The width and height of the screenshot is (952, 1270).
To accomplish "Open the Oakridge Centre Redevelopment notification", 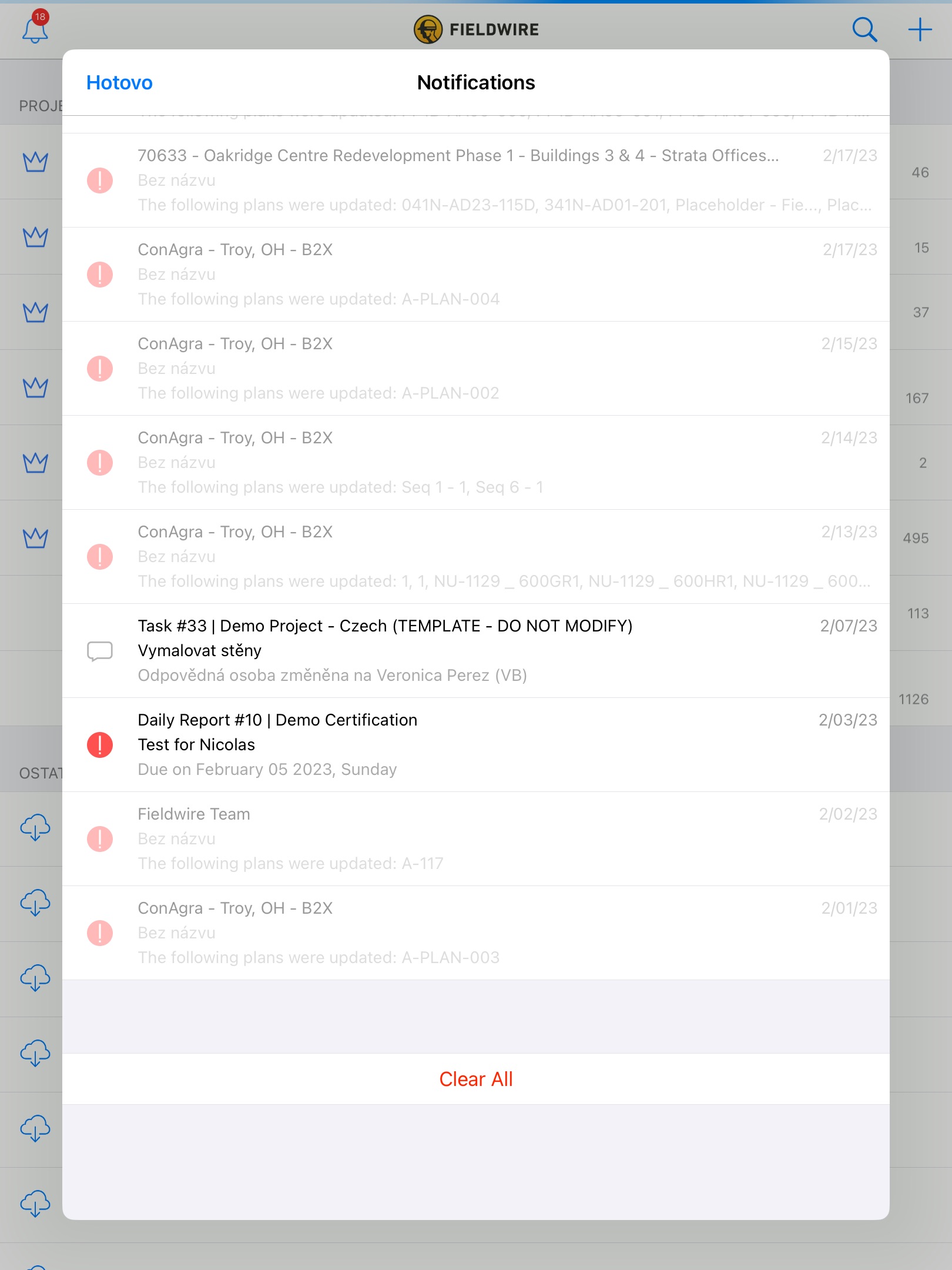I will tap(475, 181).
